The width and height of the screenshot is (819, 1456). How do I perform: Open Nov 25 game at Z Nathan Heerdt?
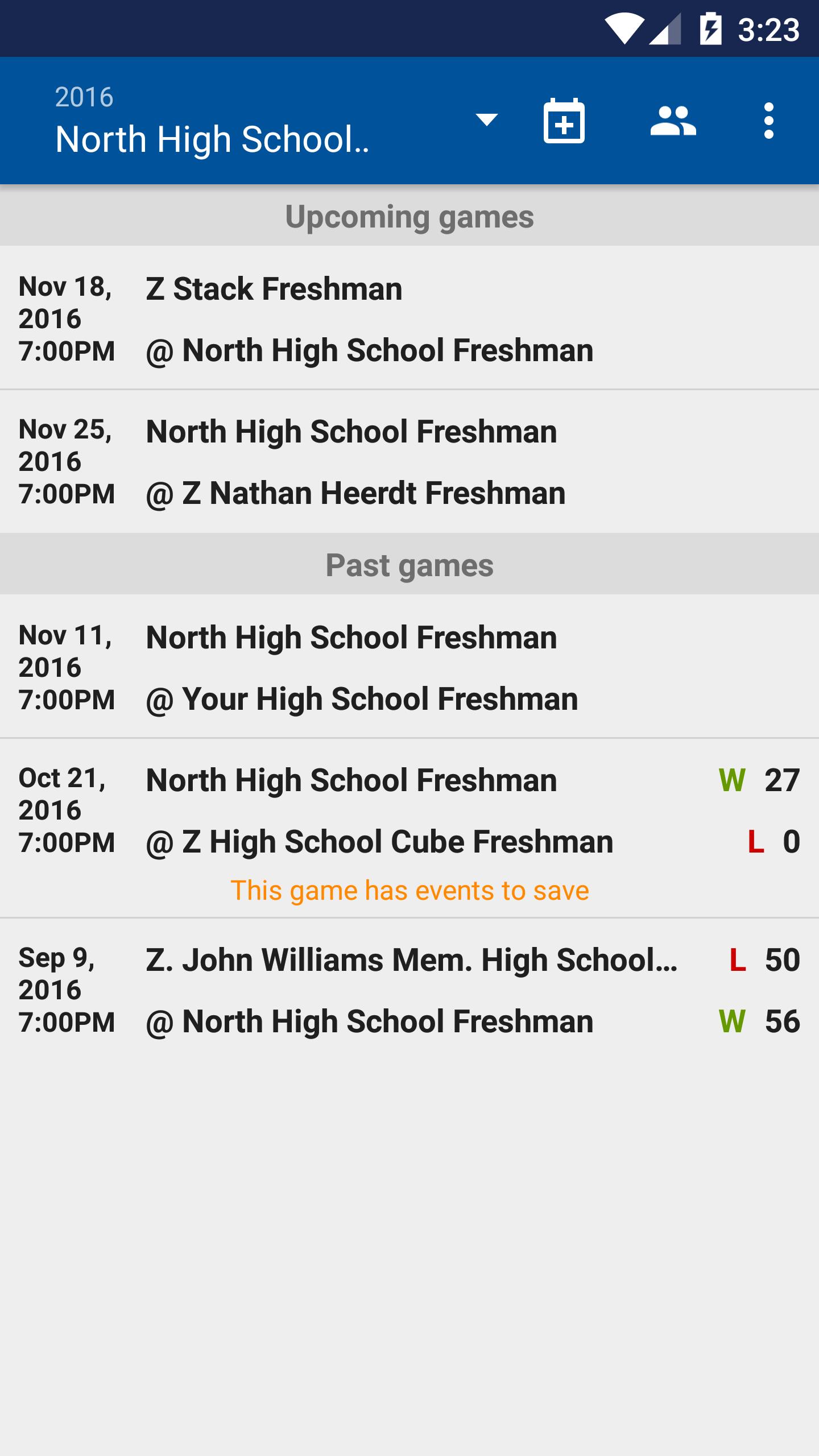409,461
